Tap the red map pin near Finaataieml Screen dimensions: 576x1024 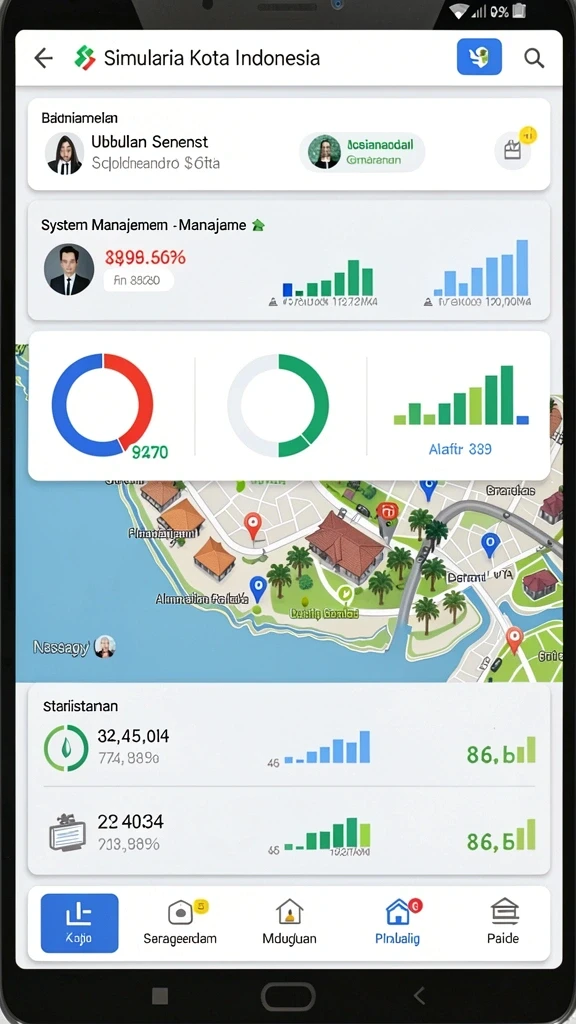click(253, 526)
